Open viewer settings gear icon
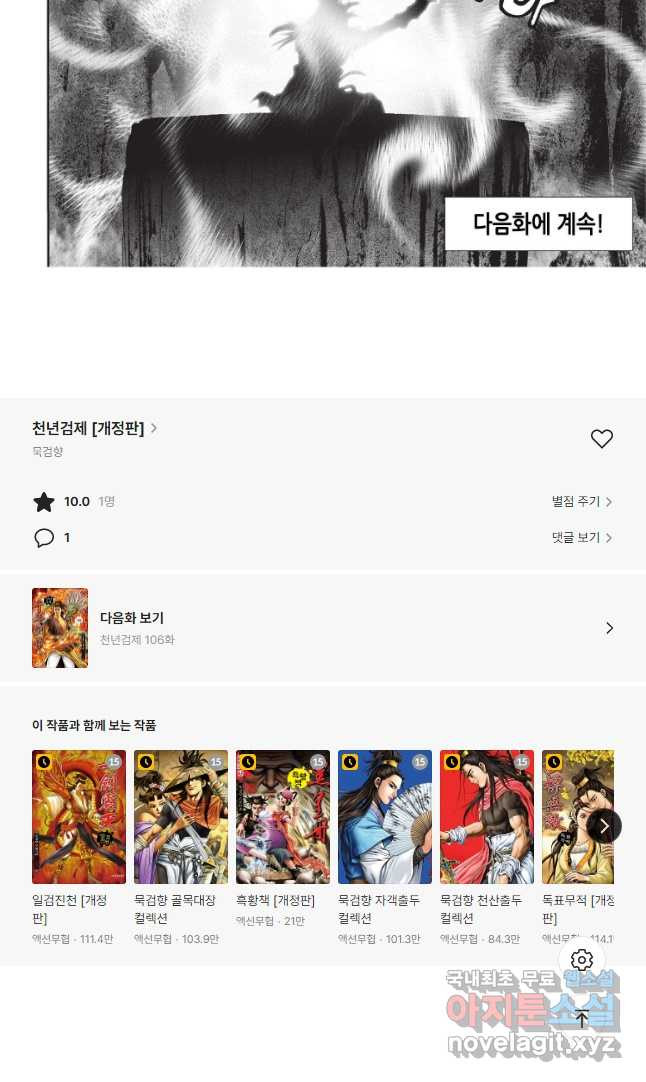This screenshot has width=646, height=1082. (x=582, y=961)
